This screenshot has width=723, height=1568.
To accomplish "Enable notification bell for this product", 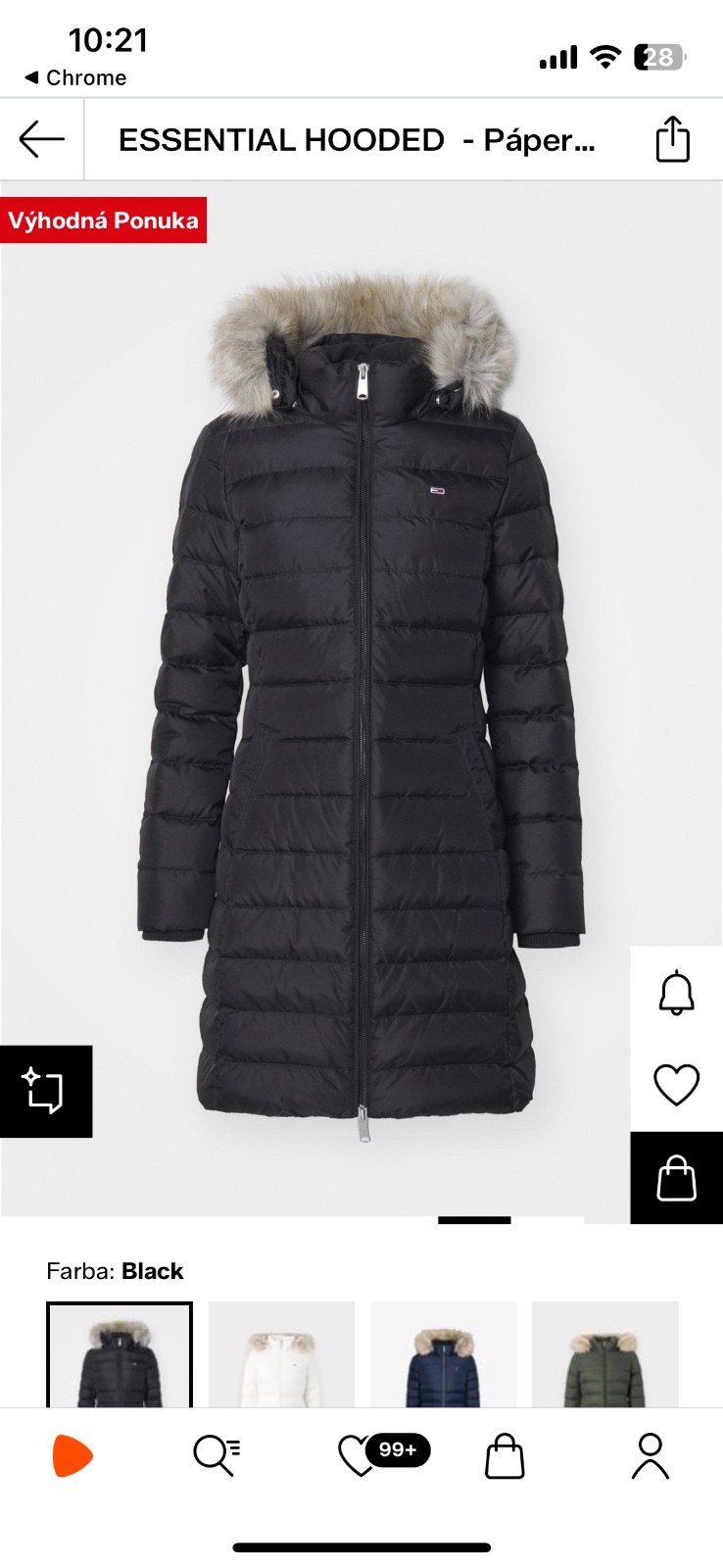I will pos(676,993).
